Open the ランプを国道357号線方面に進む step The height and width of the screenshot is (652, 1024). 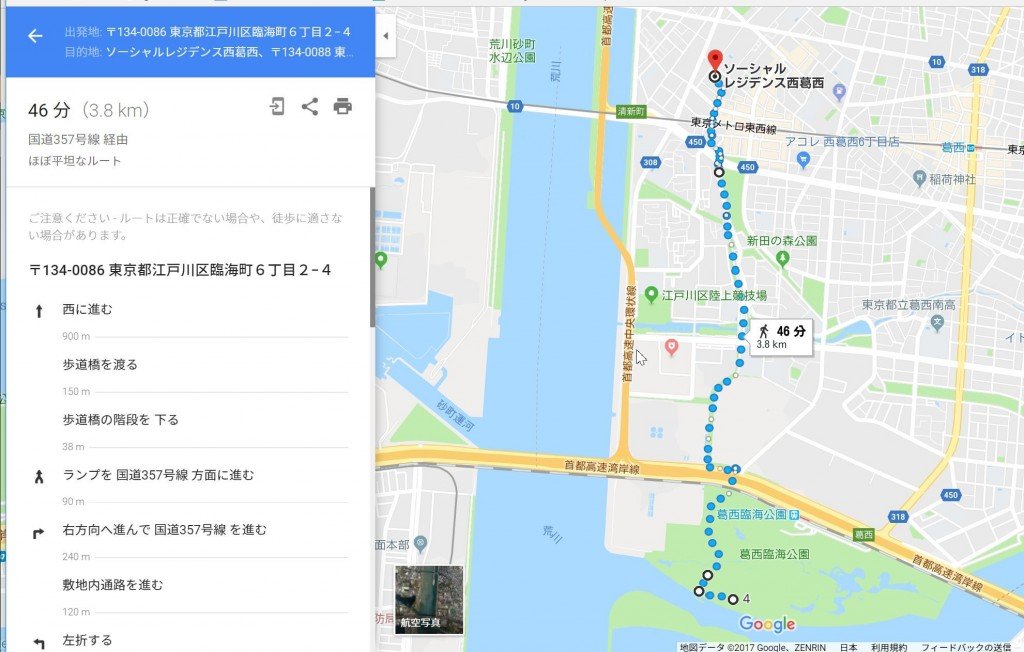(158, 475)
